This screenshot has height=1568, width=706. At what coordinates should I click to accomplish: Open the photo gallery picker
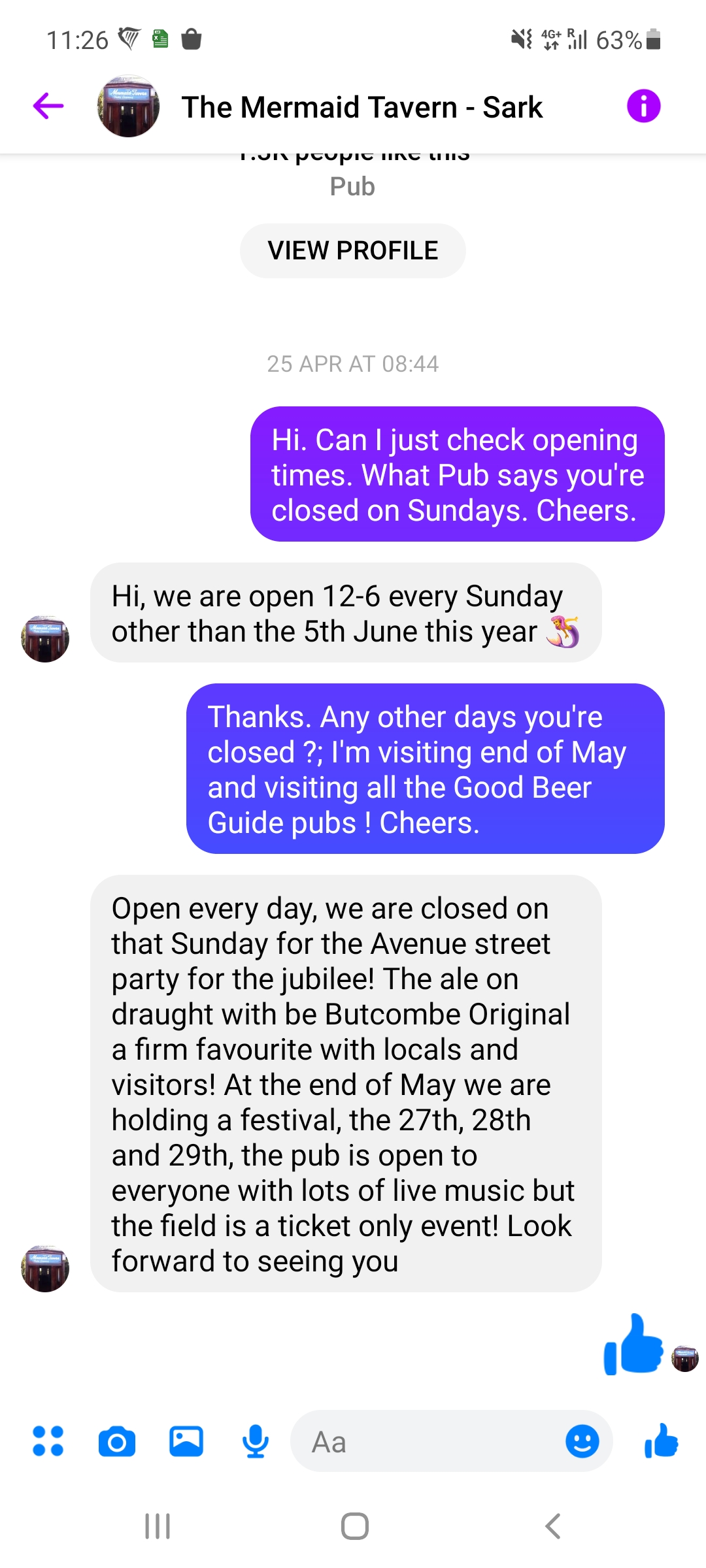(186, 1441)
